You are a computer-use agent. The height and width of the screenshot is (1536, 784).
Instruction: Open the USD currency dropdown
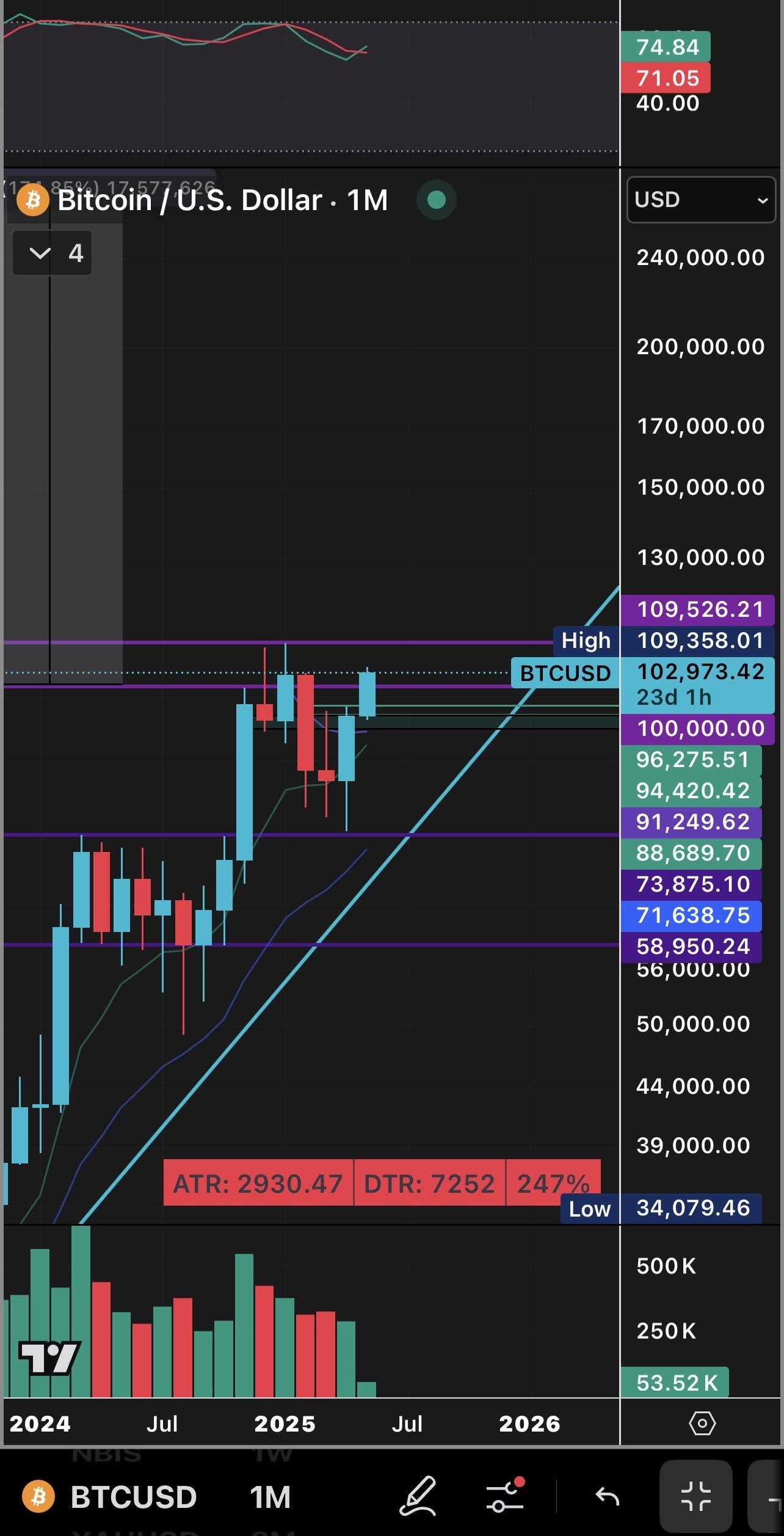tap(700, 200)
